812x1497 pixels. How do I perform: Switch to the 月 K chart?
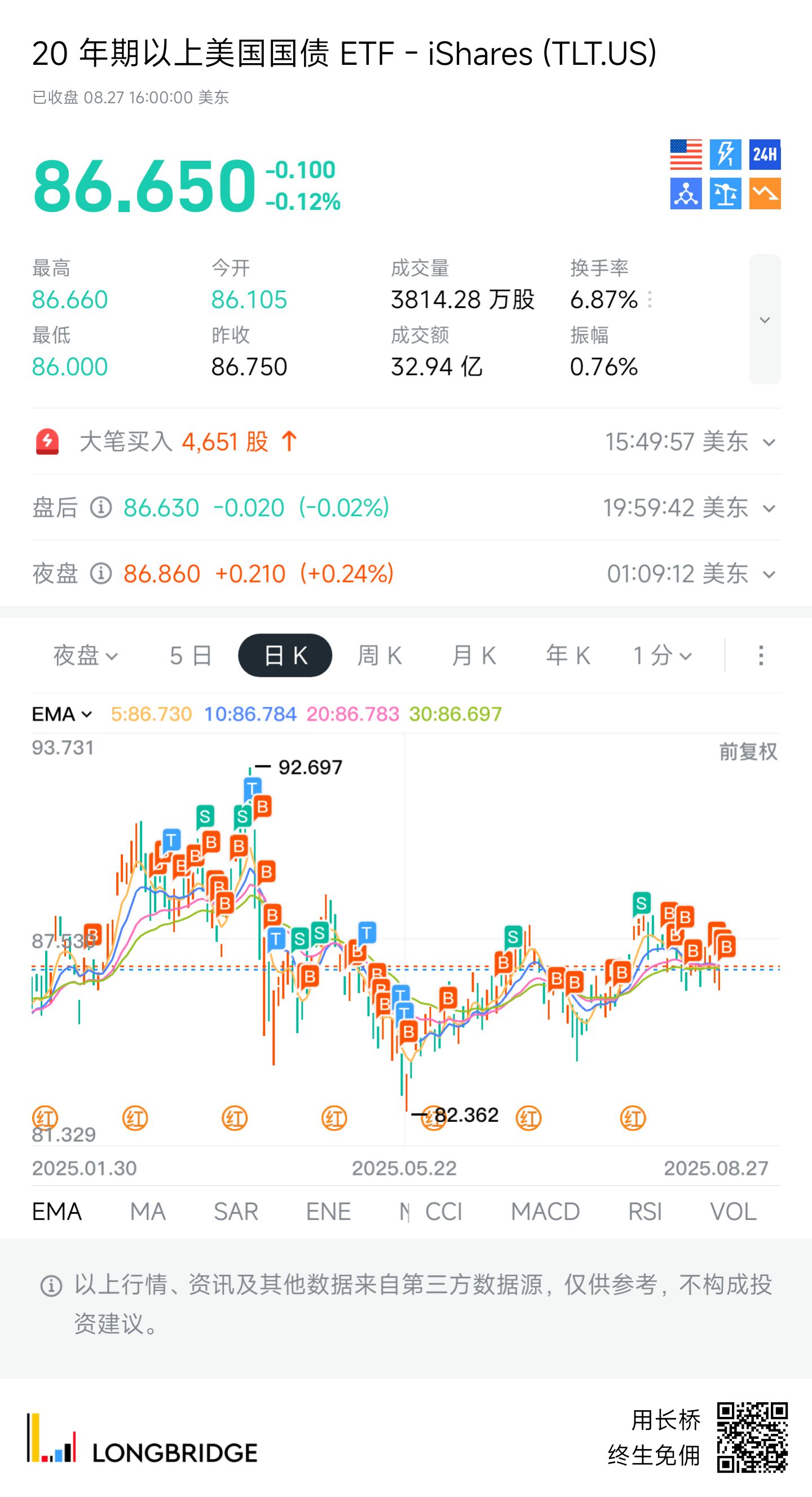click(473, 656)
